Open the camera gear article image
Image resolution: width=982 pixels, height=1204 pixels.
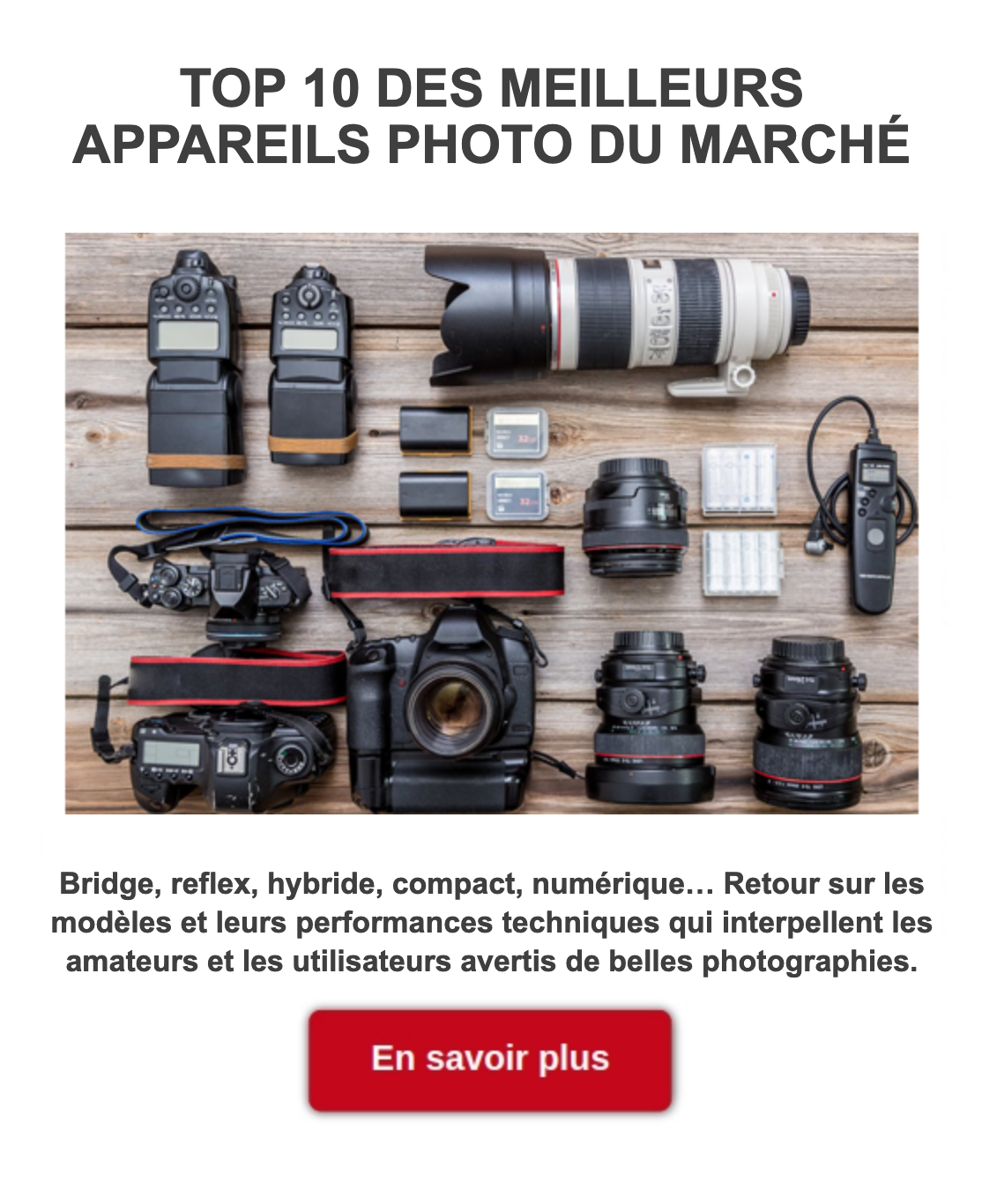point(491,523)
